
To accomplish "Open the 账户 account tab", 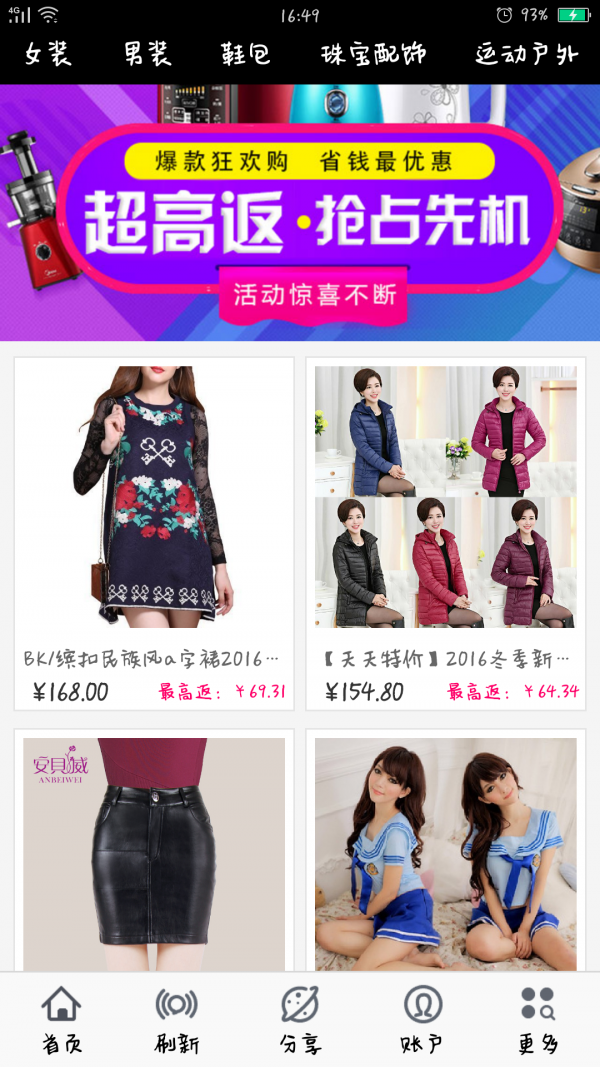I will [x=422, y=1019].
